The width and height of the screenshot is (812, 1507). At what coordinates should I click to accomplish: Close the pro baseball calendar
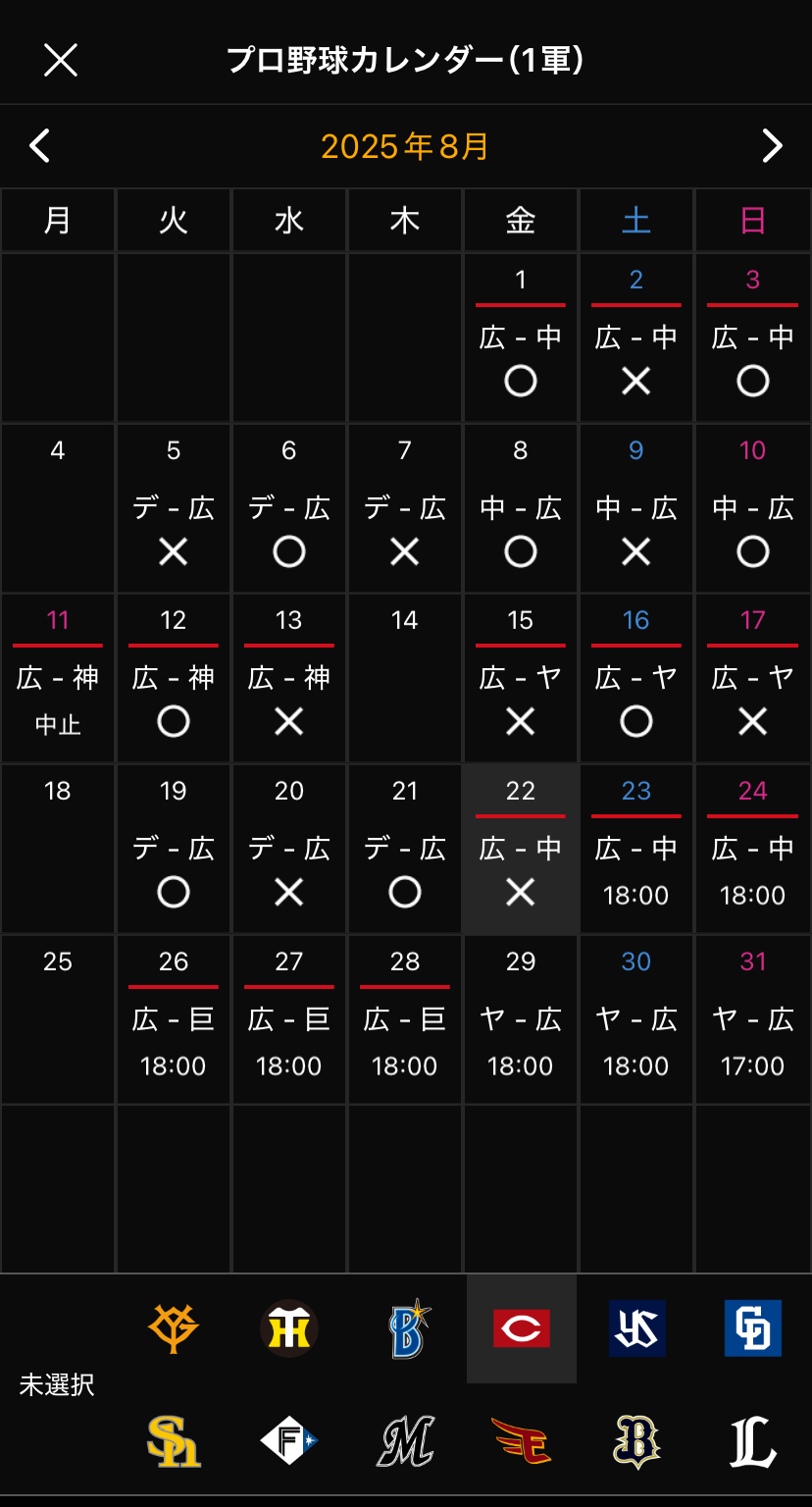61,60
